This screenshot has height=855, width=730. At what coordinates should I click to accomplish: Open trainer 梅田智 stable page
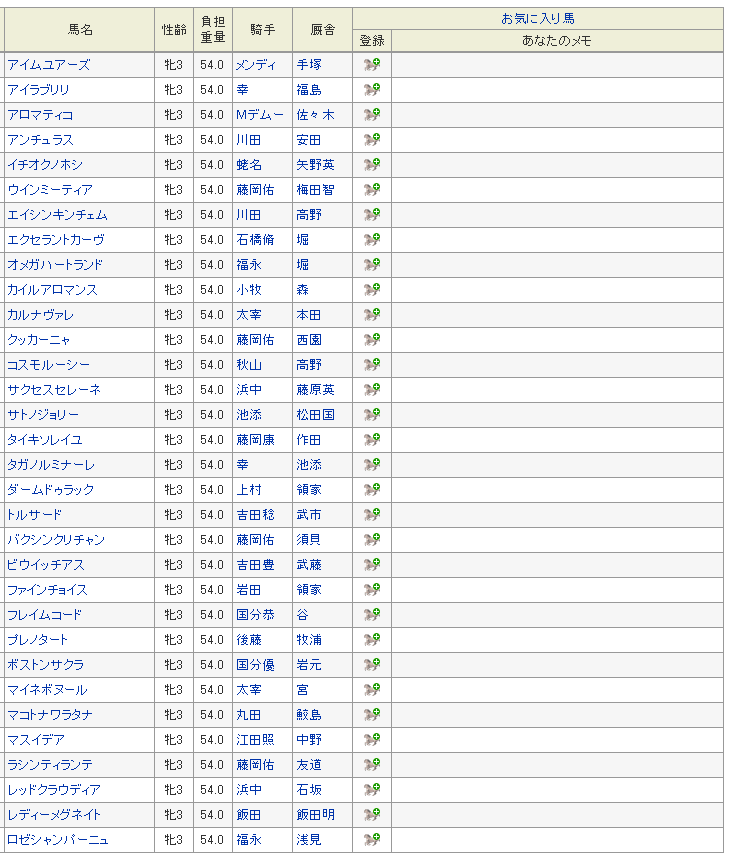point(316,190)
